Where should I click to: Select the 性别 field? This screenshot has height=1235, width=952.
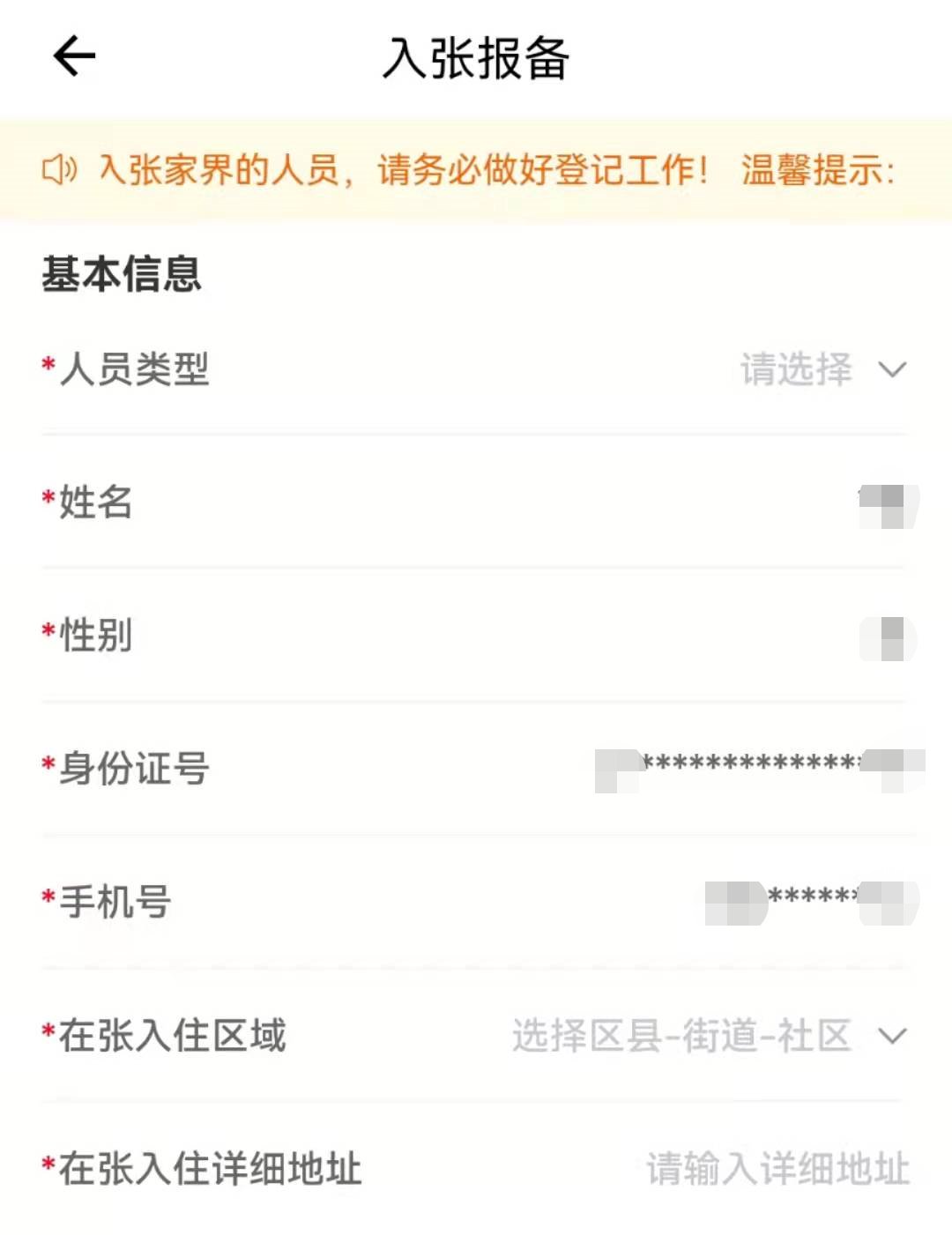click(x=889, y=637)
